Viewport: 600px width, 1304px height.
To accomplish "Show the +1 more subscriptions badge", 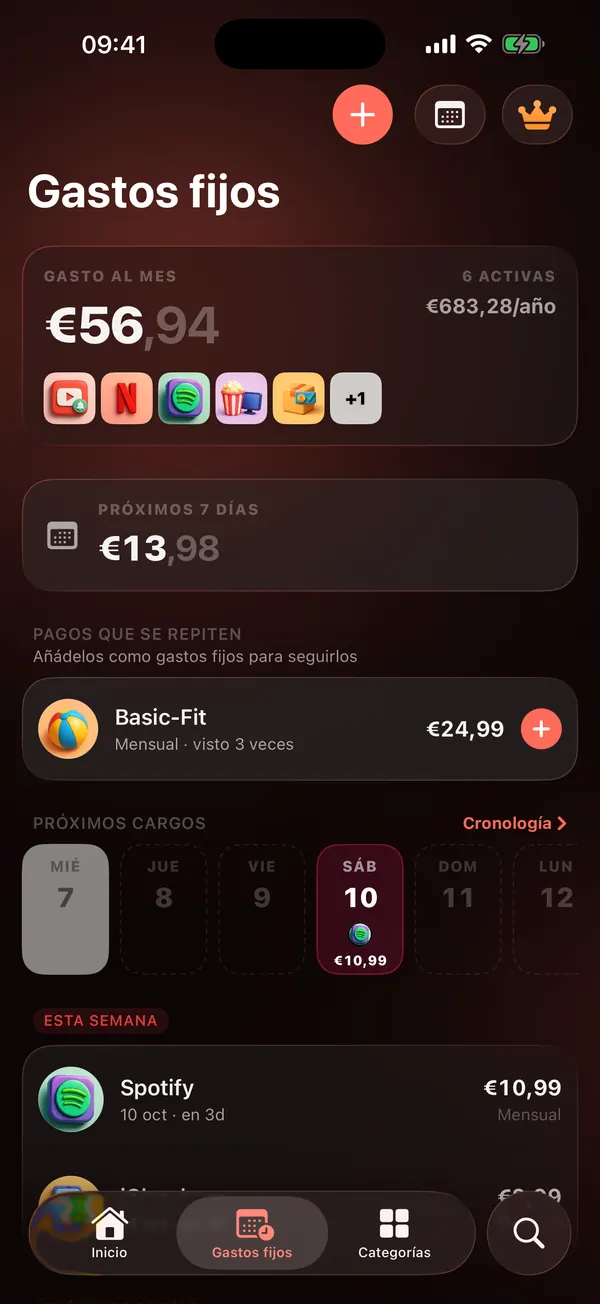I will point(356,398).
